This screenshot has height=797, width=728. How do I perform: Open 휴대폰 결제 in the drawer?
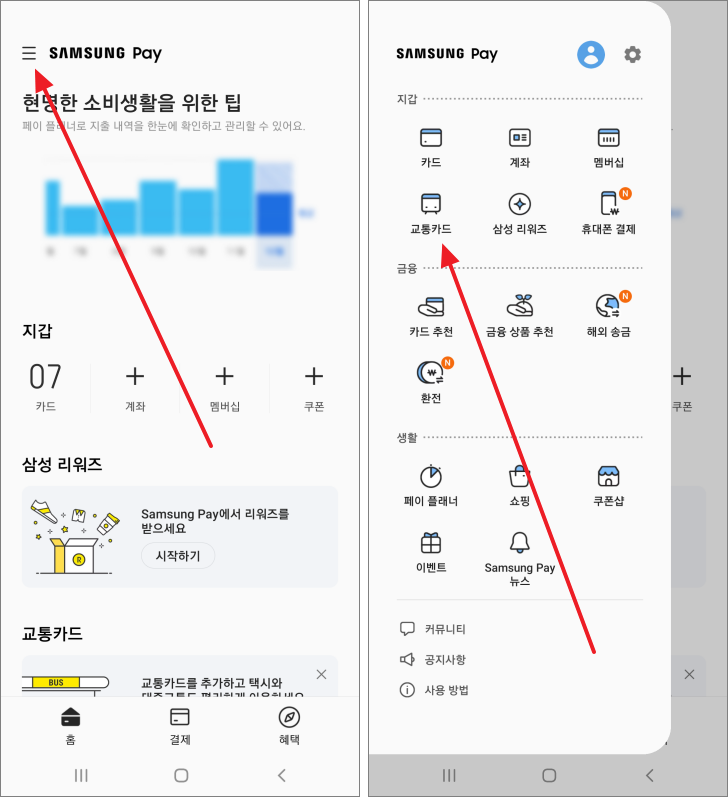pyautogui.click(x=608, y=212)
